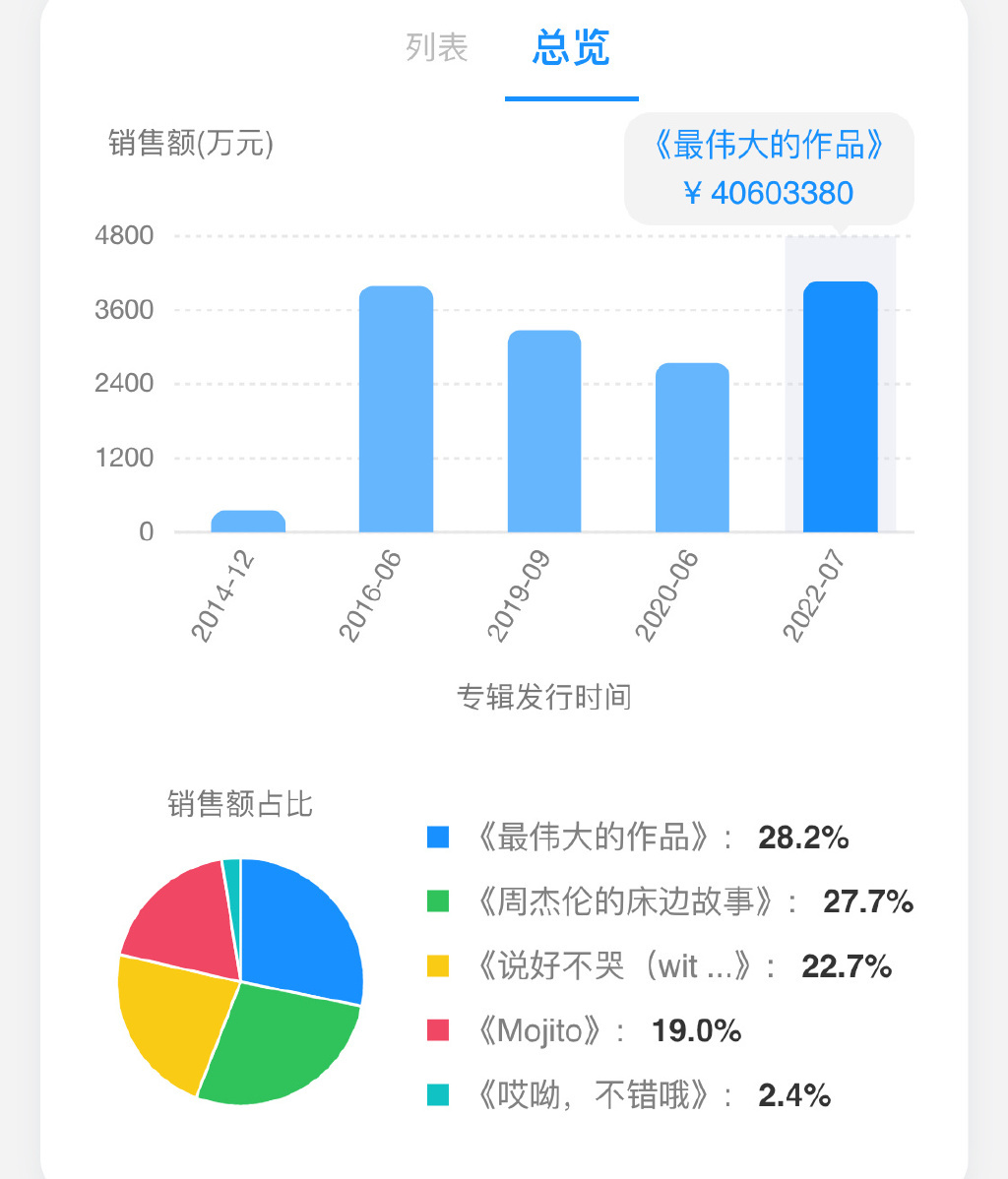Switch to the 列表 tab
Viewport: 1008px width, 1179px height.
[436, 47]
